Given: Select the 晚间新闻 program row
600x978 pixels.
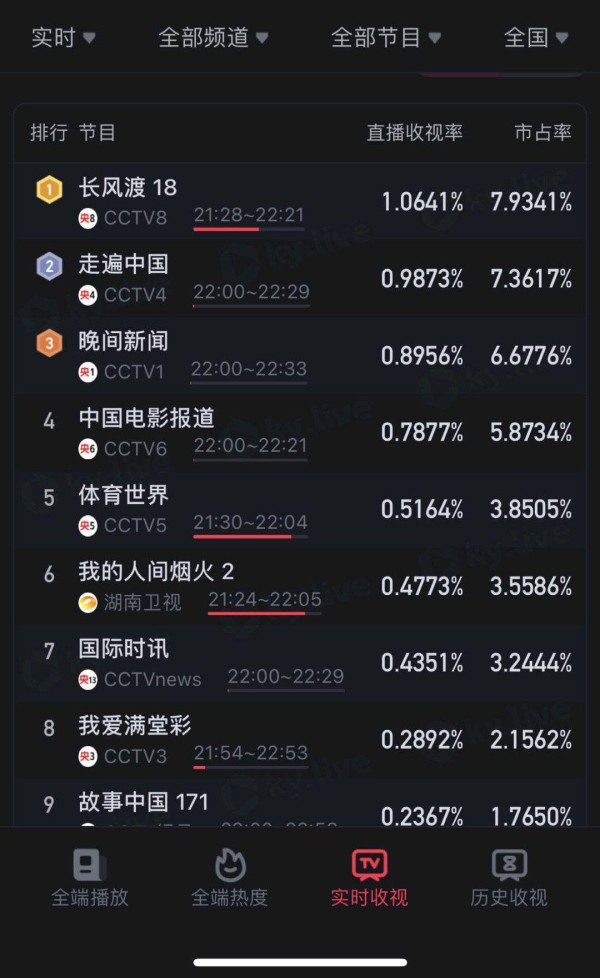Looking at the screenshot, I should point(300,355).
